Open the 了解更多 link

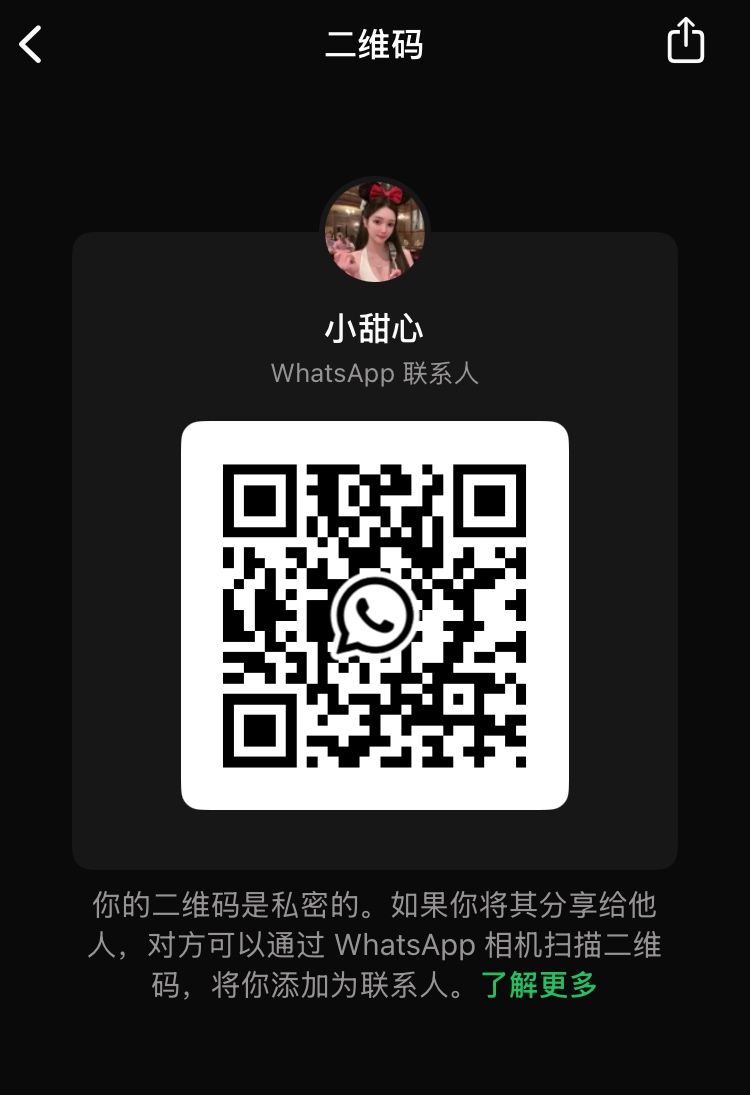pos(539,985)
